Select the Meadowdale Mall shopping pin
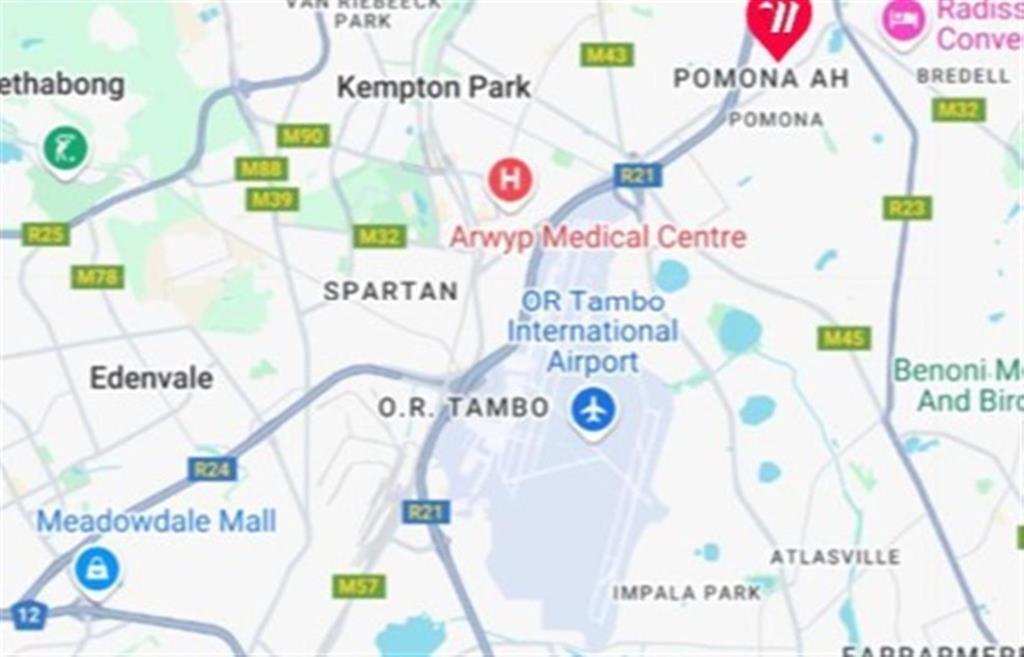 point(97,570)
